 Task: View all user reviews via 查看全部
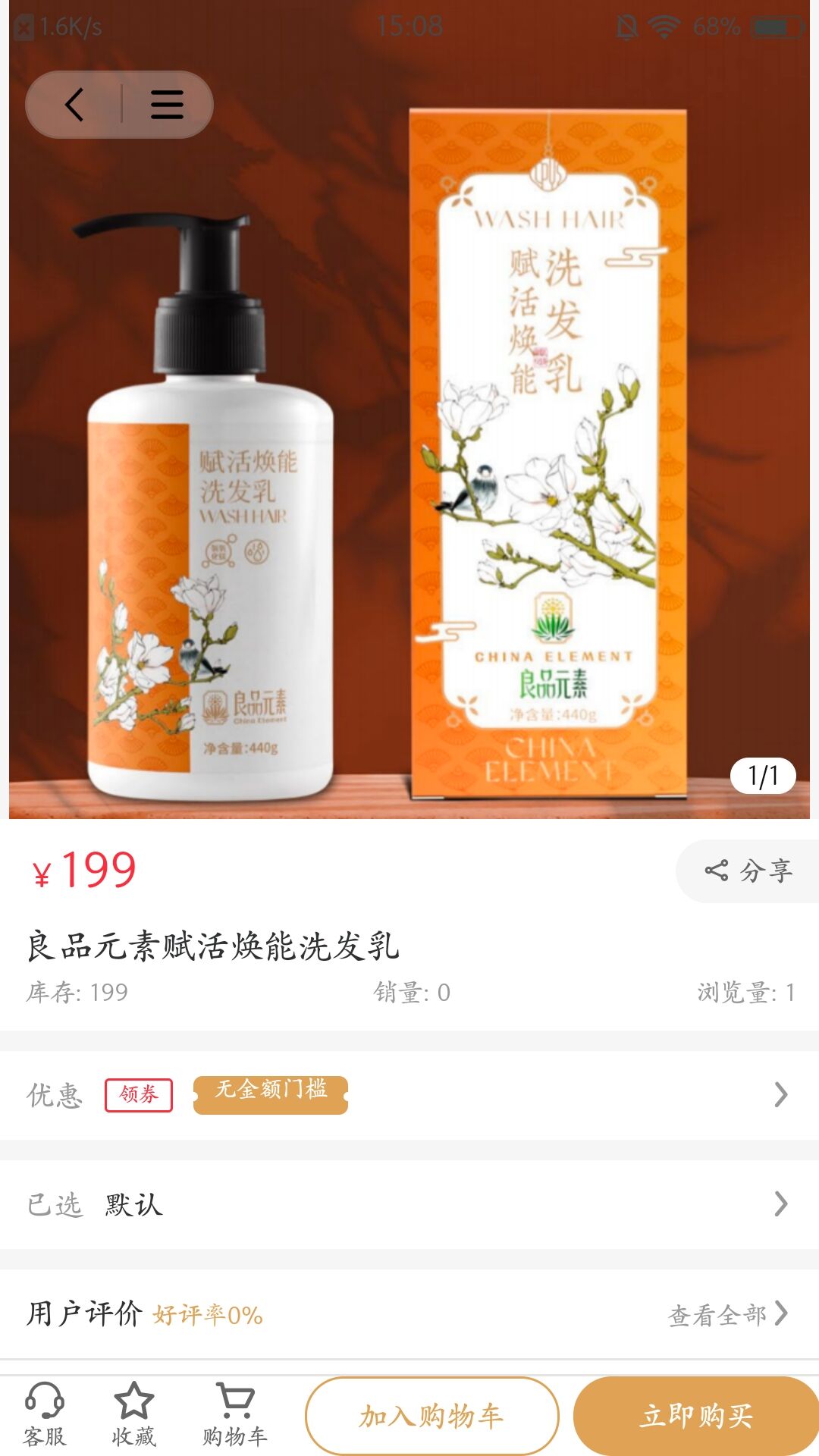point(727,1314)
